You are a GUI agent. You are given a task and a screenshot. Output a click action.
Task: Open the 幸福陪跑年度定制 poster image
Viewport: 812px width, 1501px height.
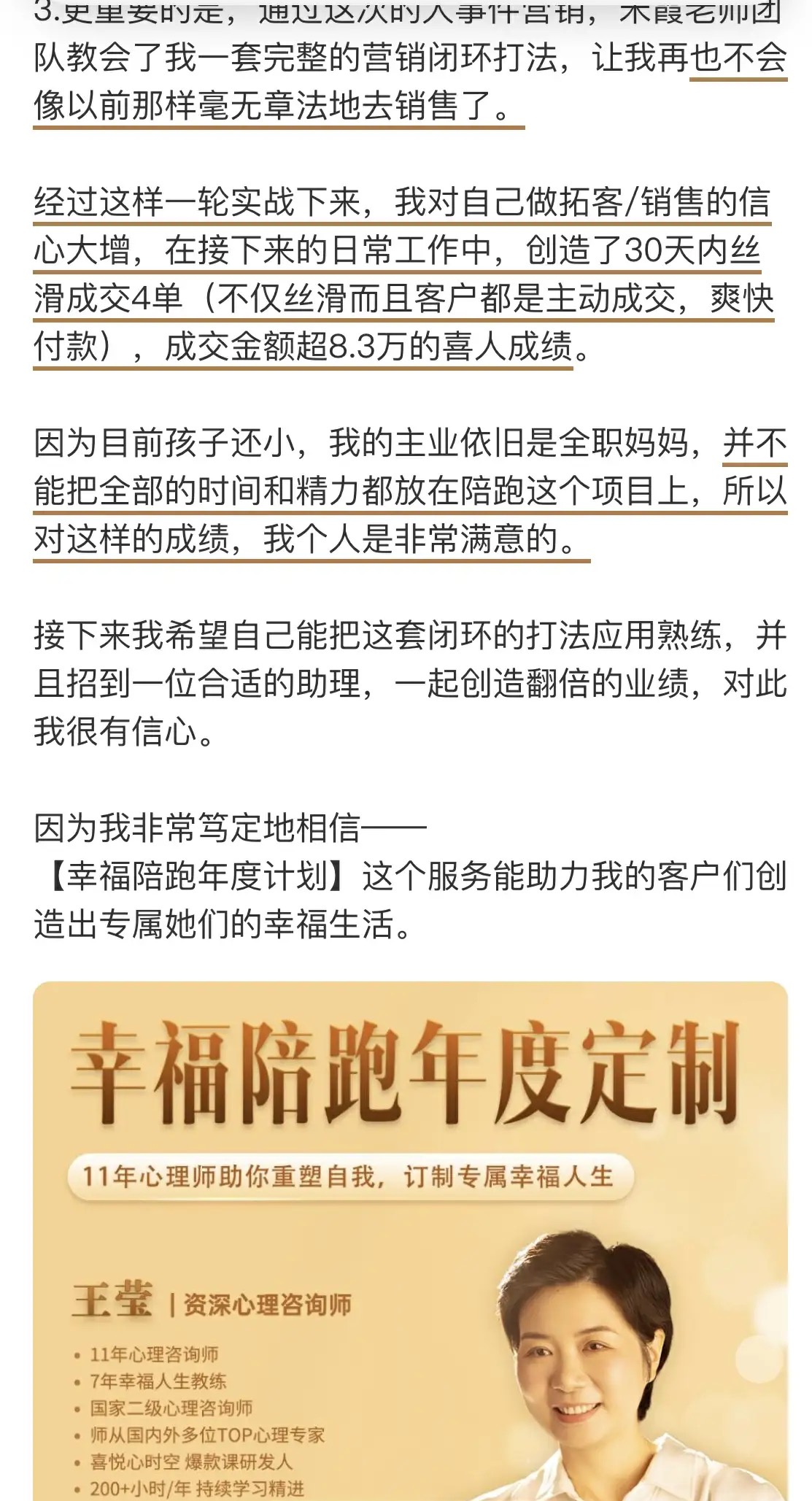click(x=409, y=1240)
